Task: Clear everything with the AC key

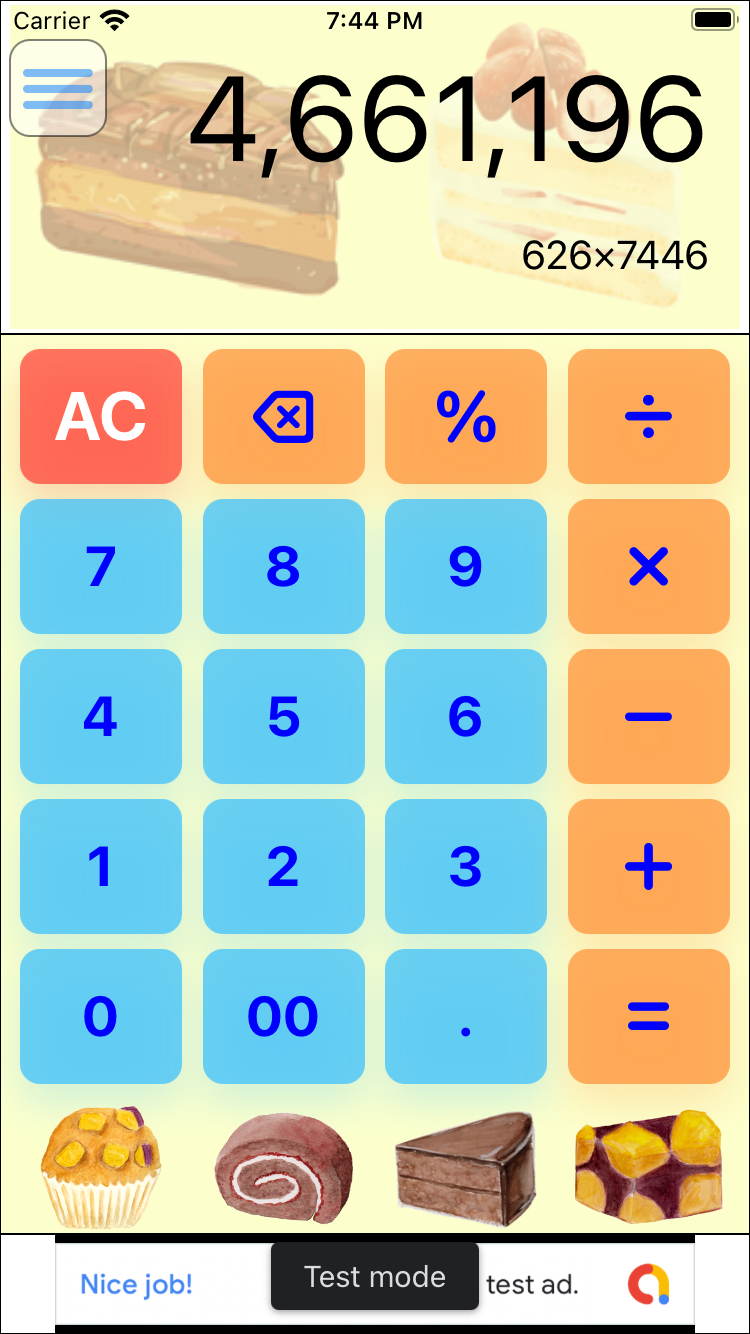Action: (101, 416)
